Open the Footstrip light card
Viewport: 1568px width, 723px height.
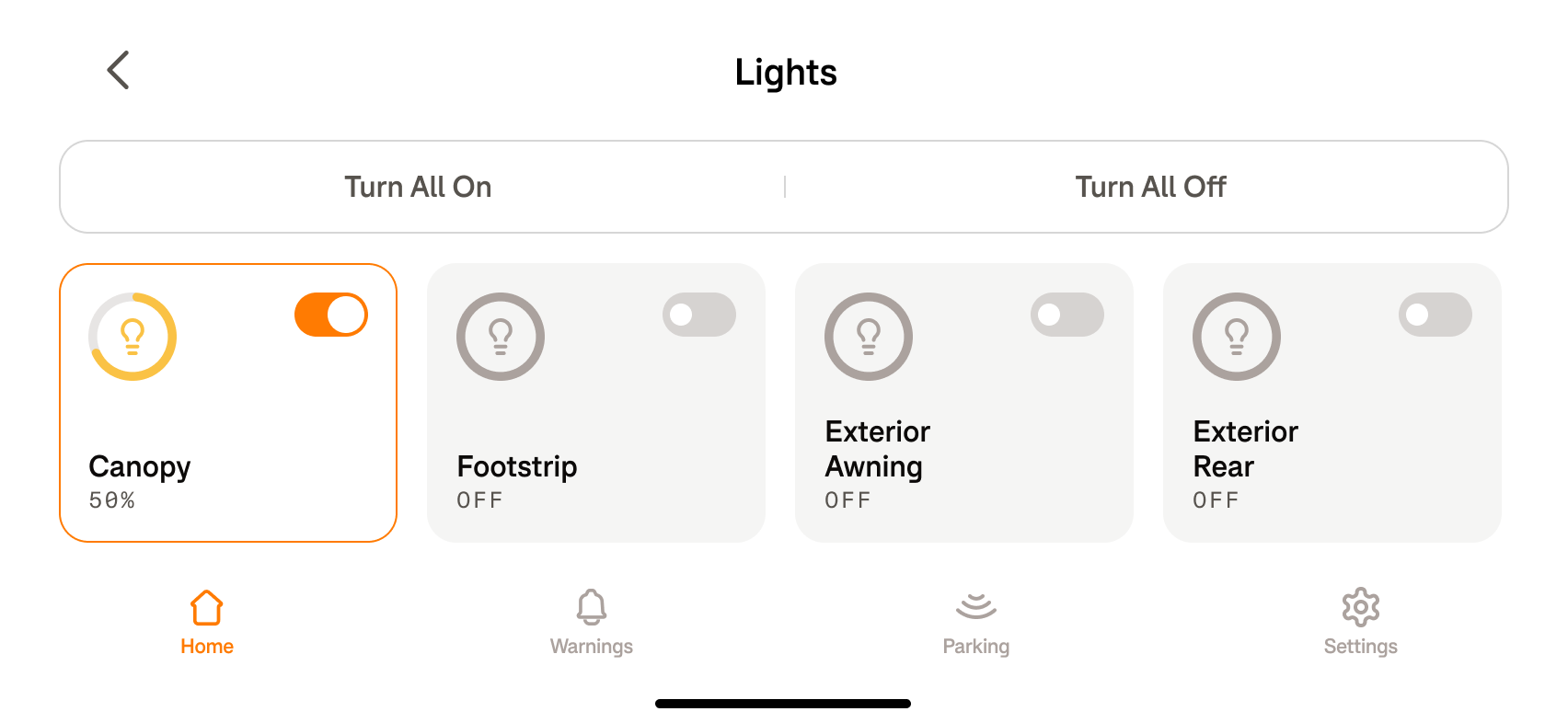(x=596, y=432)
